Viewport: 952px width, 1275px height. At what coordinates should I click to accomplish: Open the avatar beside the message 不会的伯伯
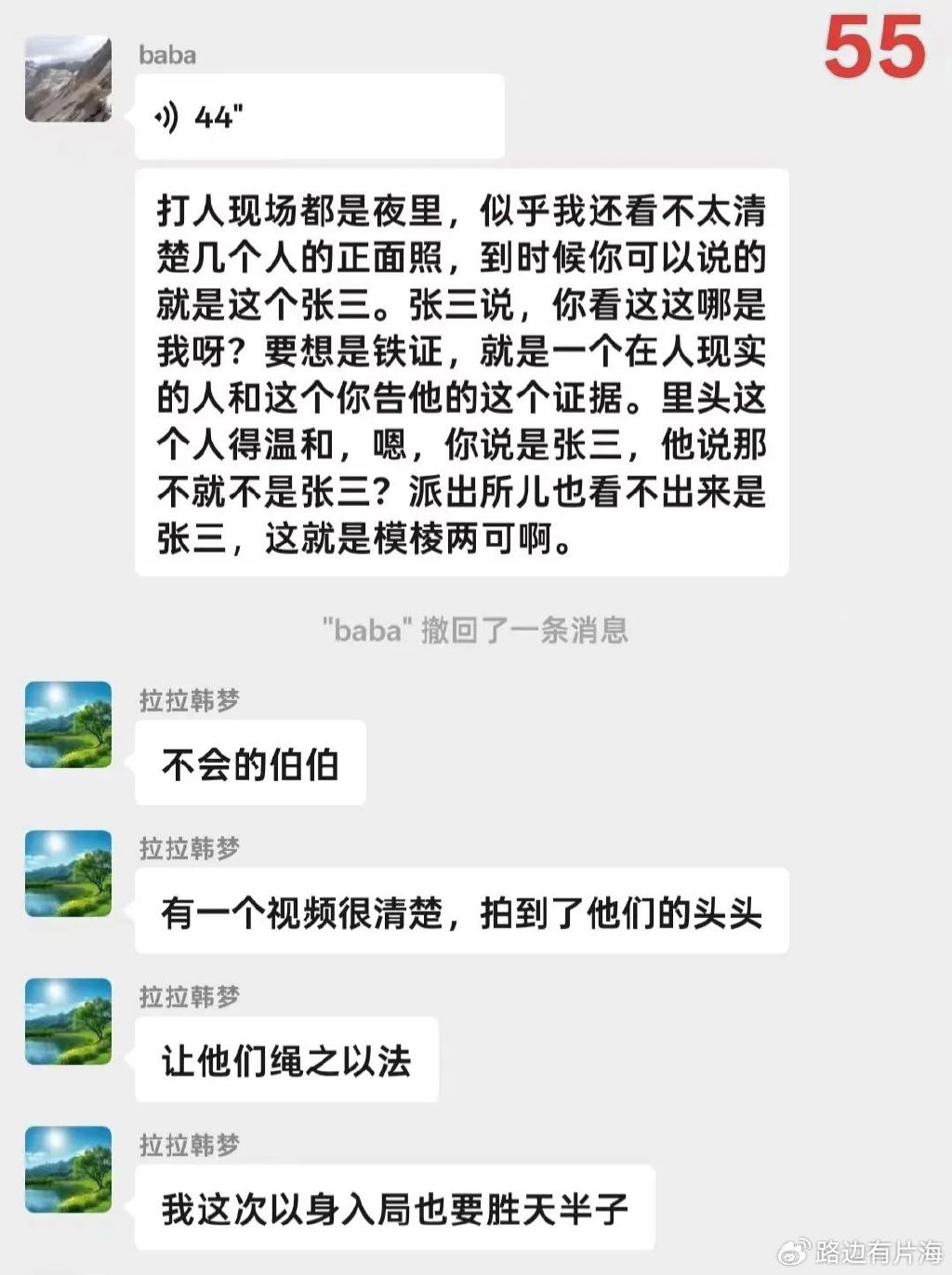pyautogui.click(x=68, y=724)
